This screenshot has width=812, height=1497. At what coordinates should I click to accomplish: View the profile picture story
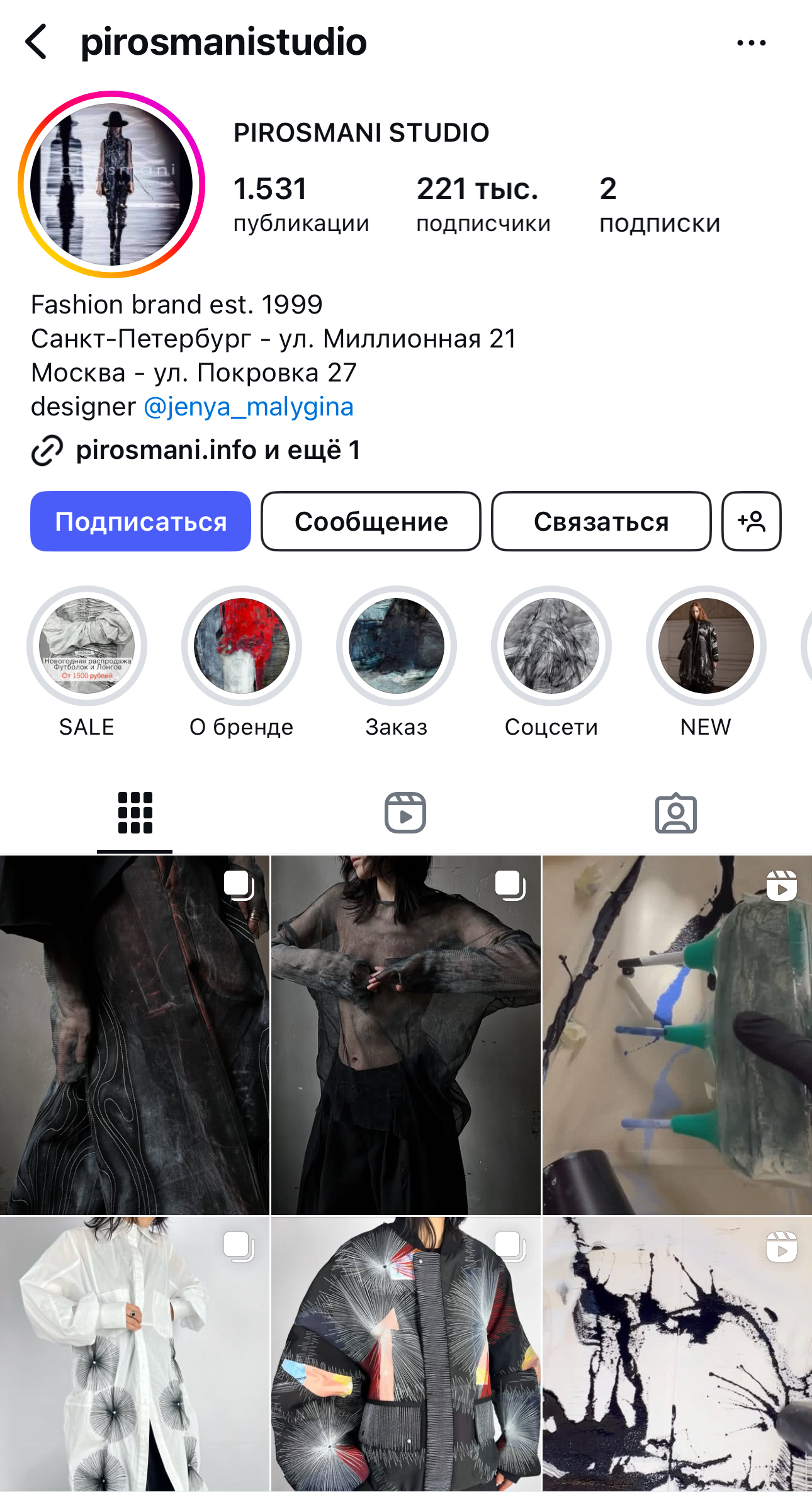coord(112,184)
